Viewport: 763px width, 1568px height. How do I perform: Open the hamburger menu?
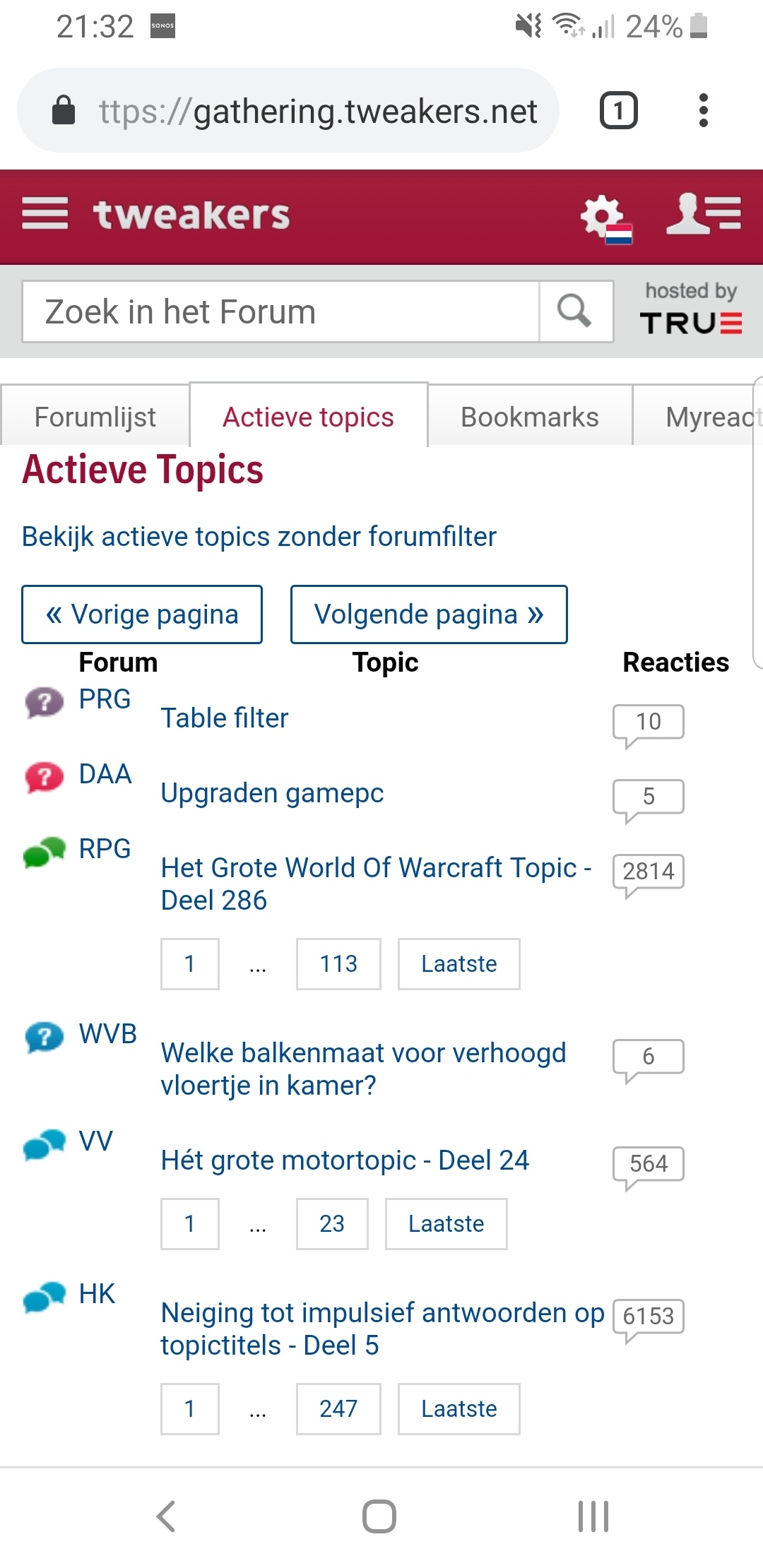45,213
